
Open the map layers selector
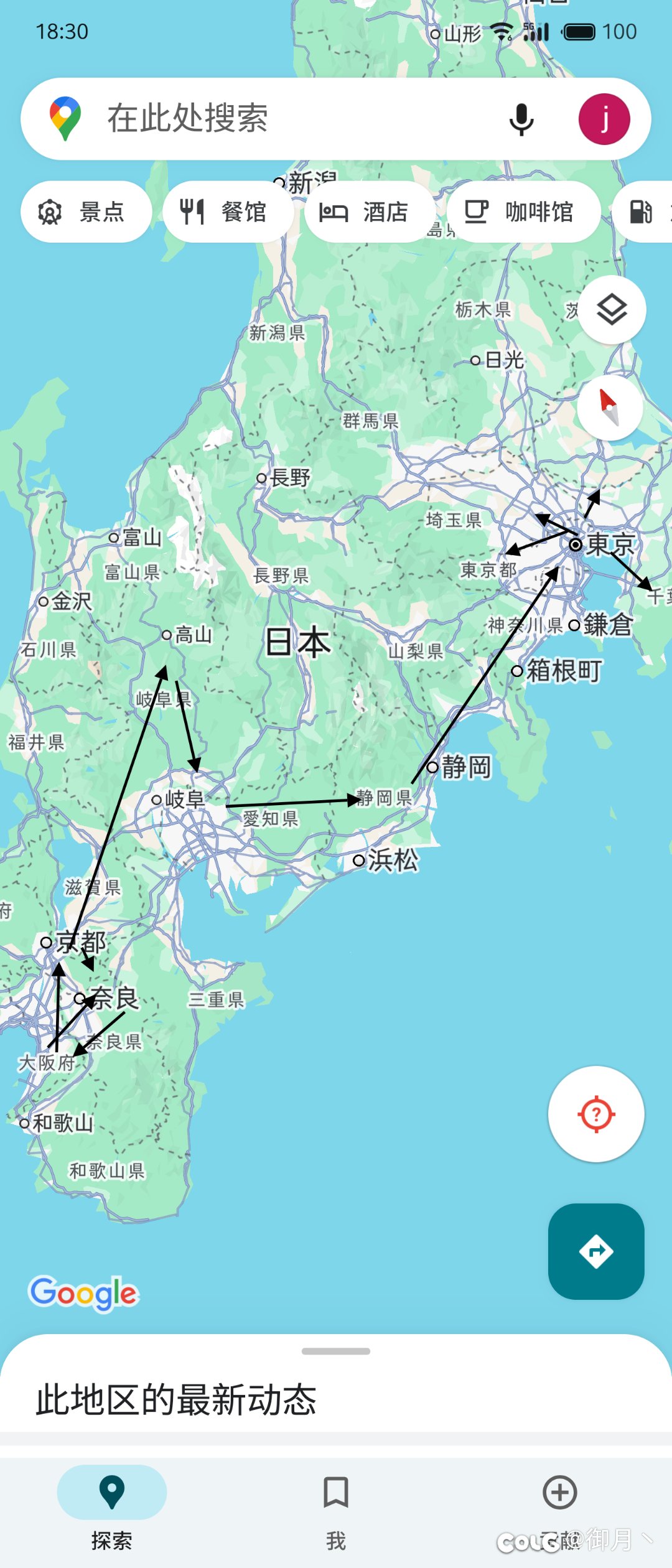tap(612, 310)
